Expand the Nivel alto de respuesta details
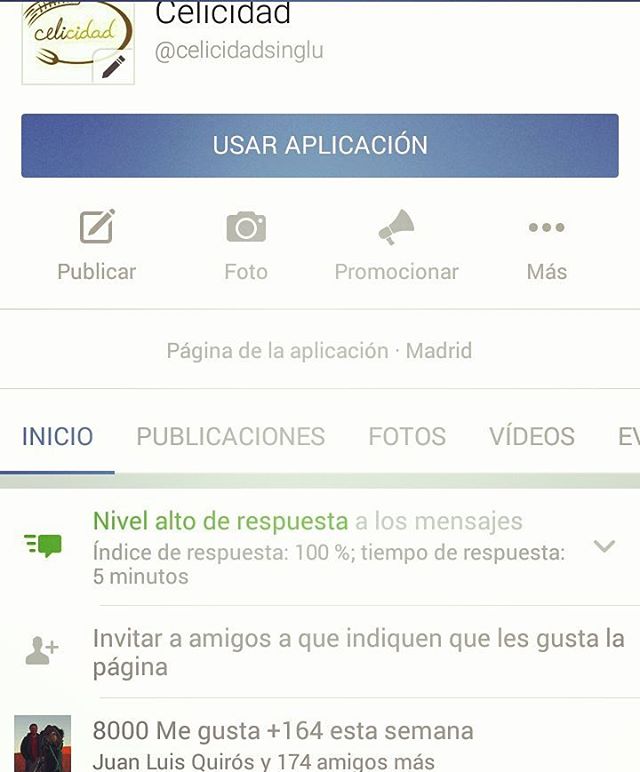The image size is (640, 772). click(x=603, y=546)
